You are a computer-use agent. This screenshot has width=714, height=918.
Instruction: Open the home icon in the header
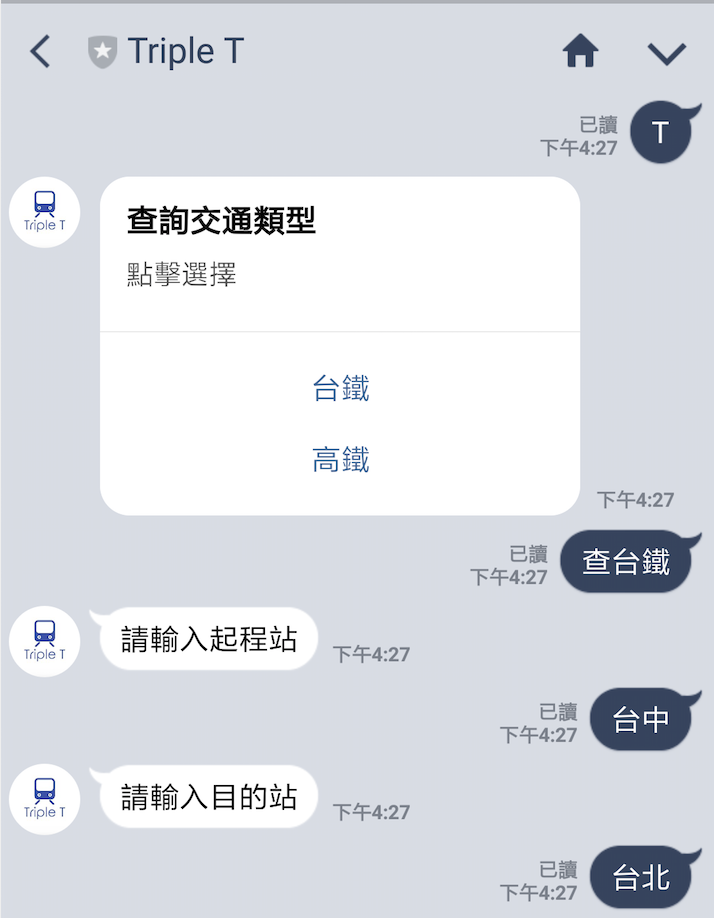click(x=581, y=51)
